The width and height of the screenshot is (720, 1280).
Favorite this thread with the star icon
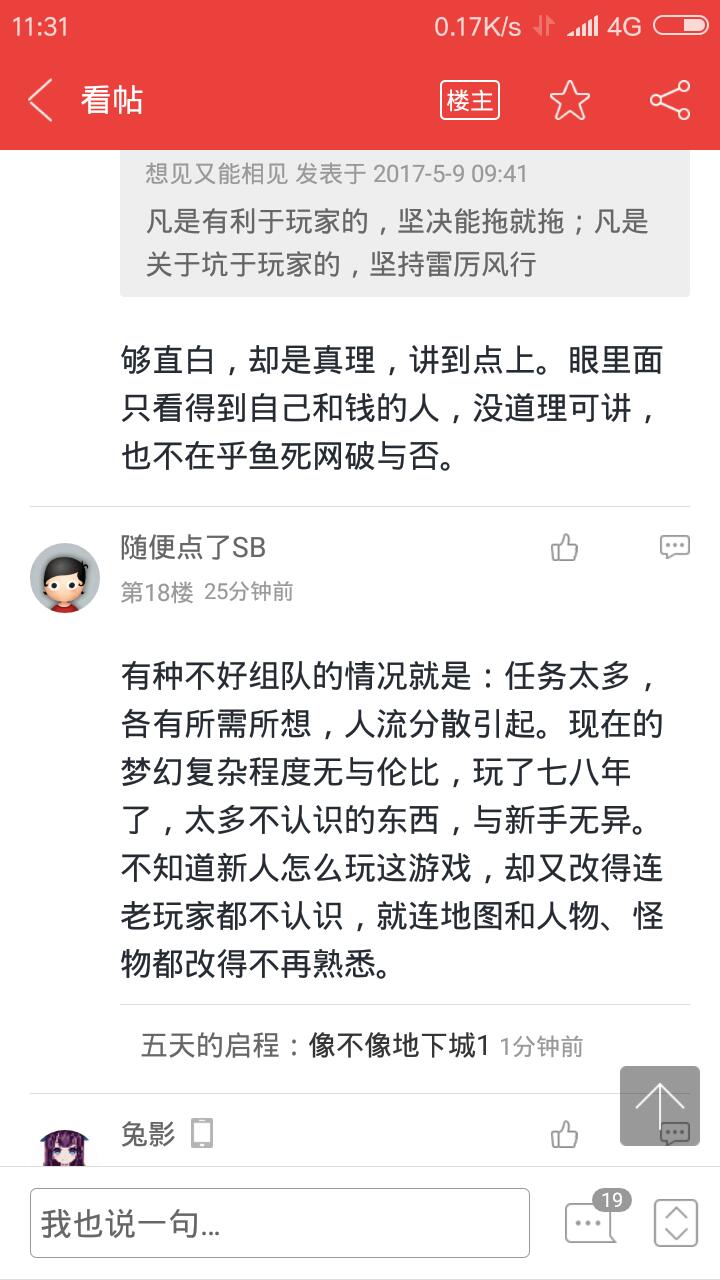570,100
